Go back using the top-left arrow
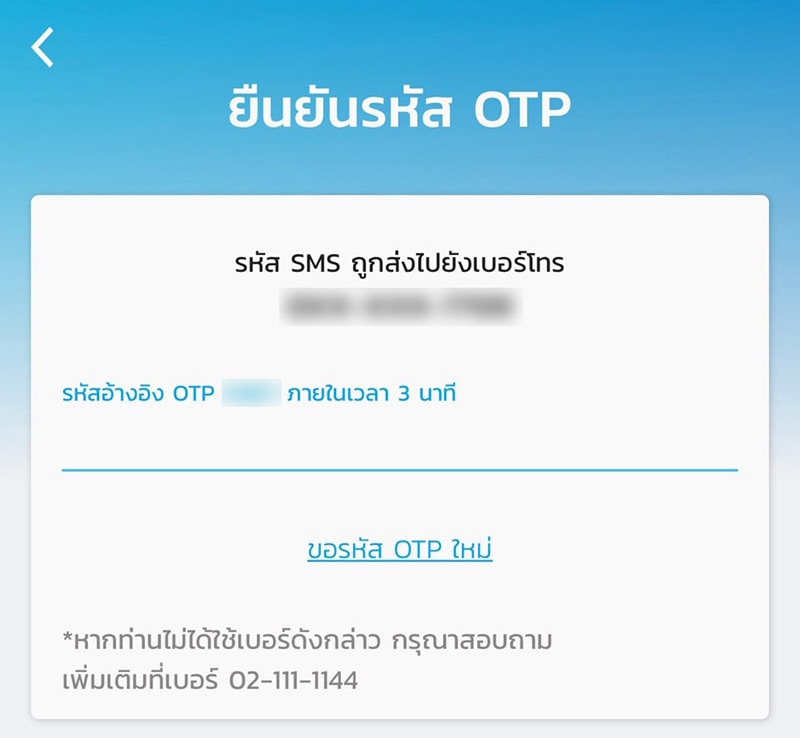Viewport: 800px width, 738px height. [43, 47]
